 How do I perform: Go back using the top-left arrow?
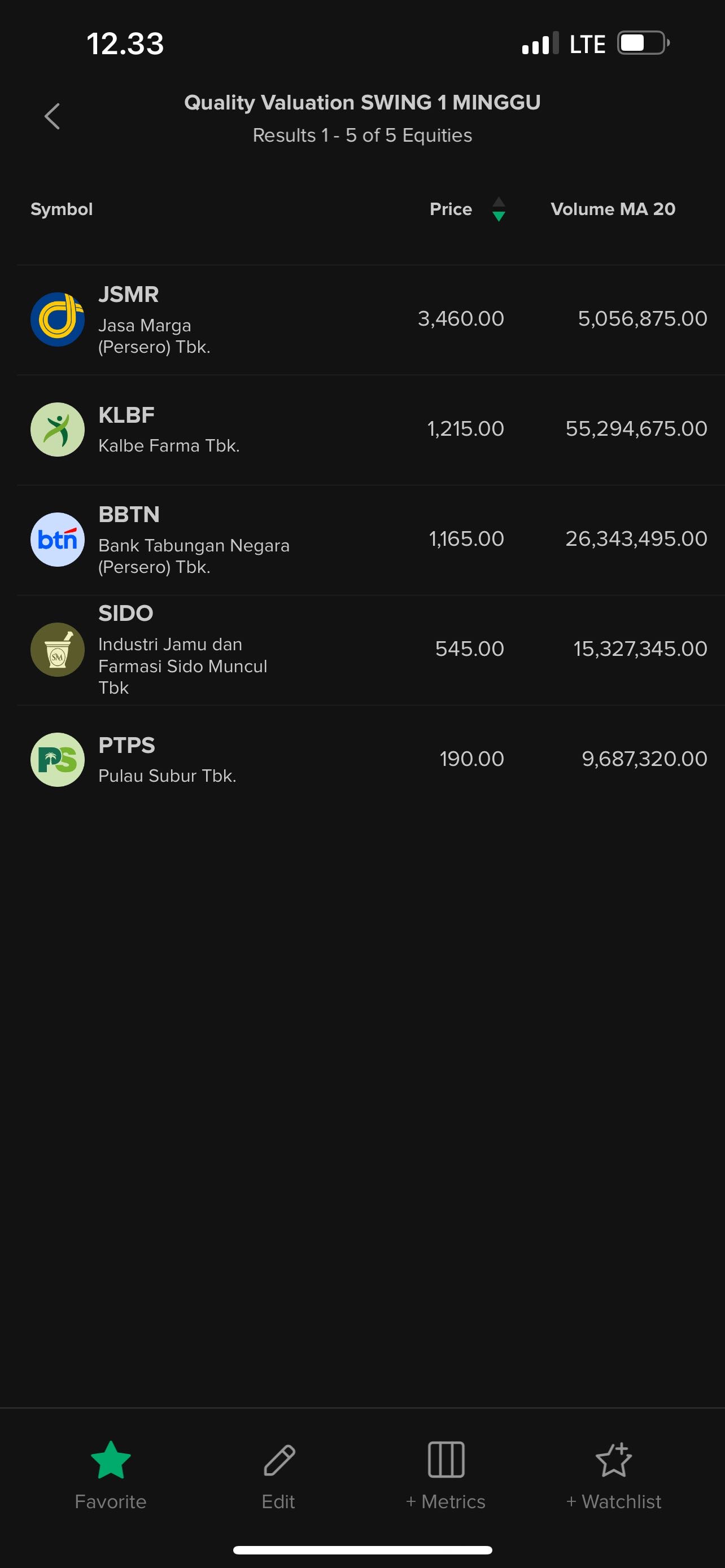click(53, 116)
